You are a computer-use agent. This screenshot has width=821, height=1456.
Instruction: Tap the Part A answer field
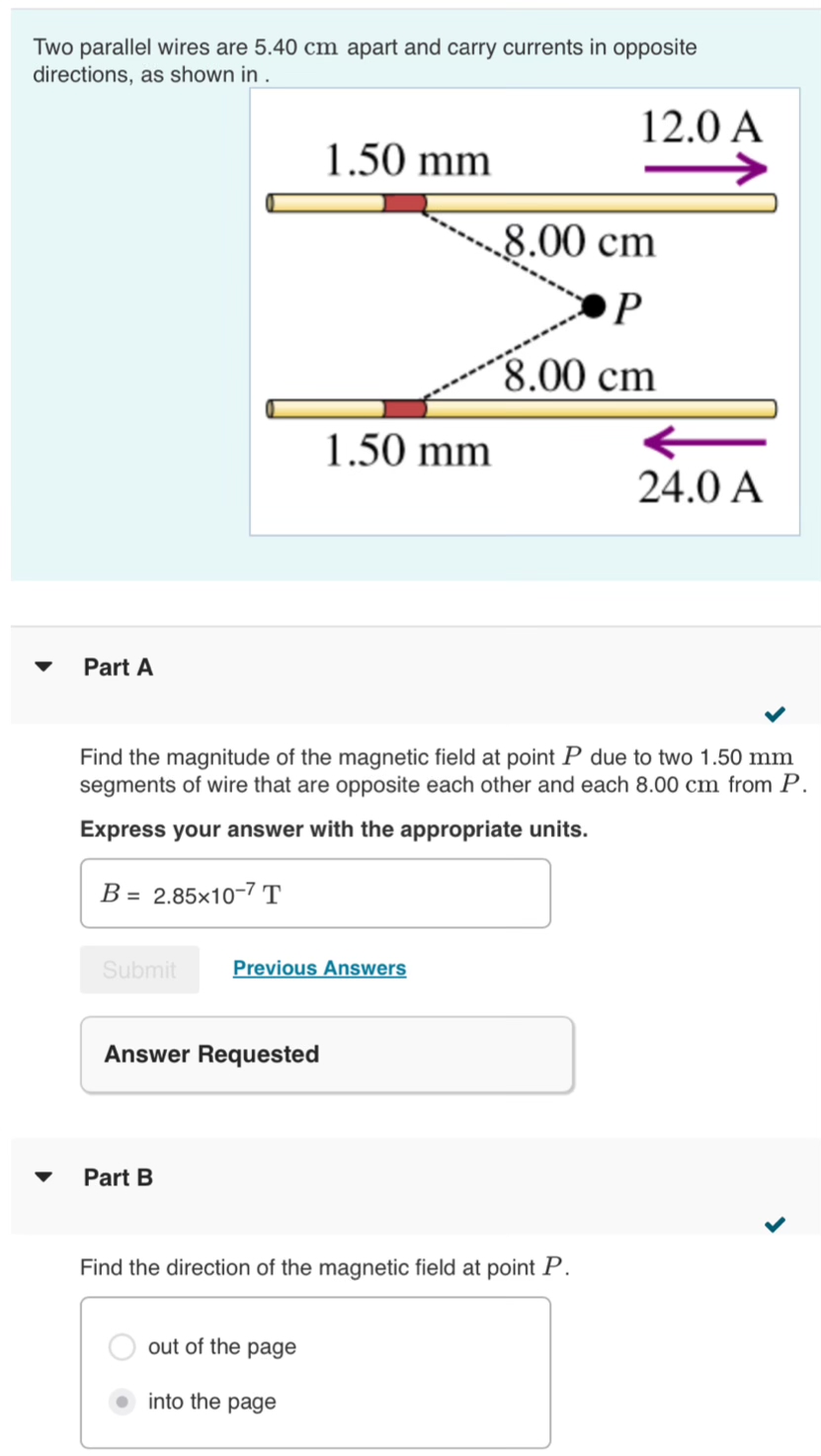315,894
